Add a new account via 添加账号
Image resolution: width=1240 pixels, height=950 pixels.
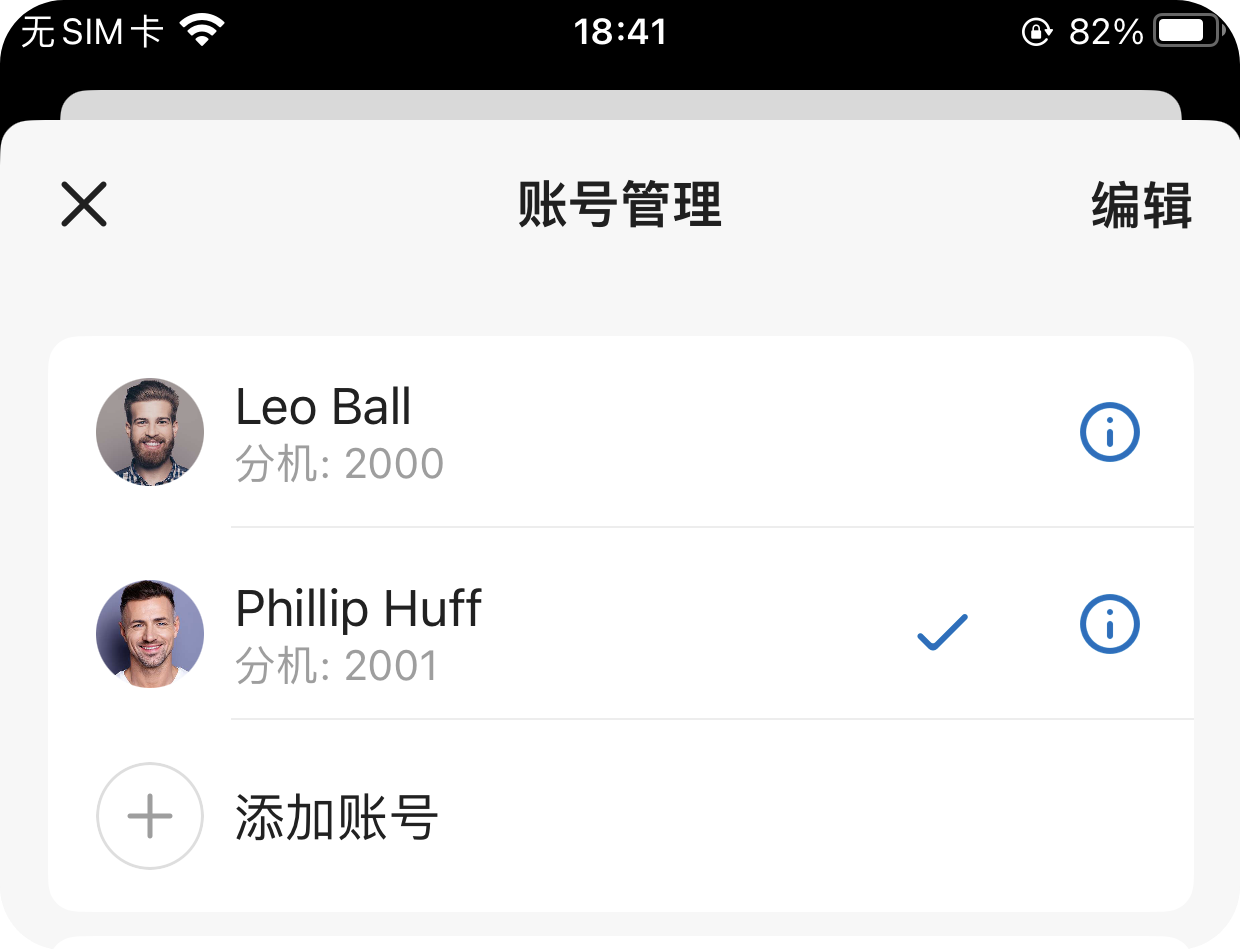coord(336,816)
